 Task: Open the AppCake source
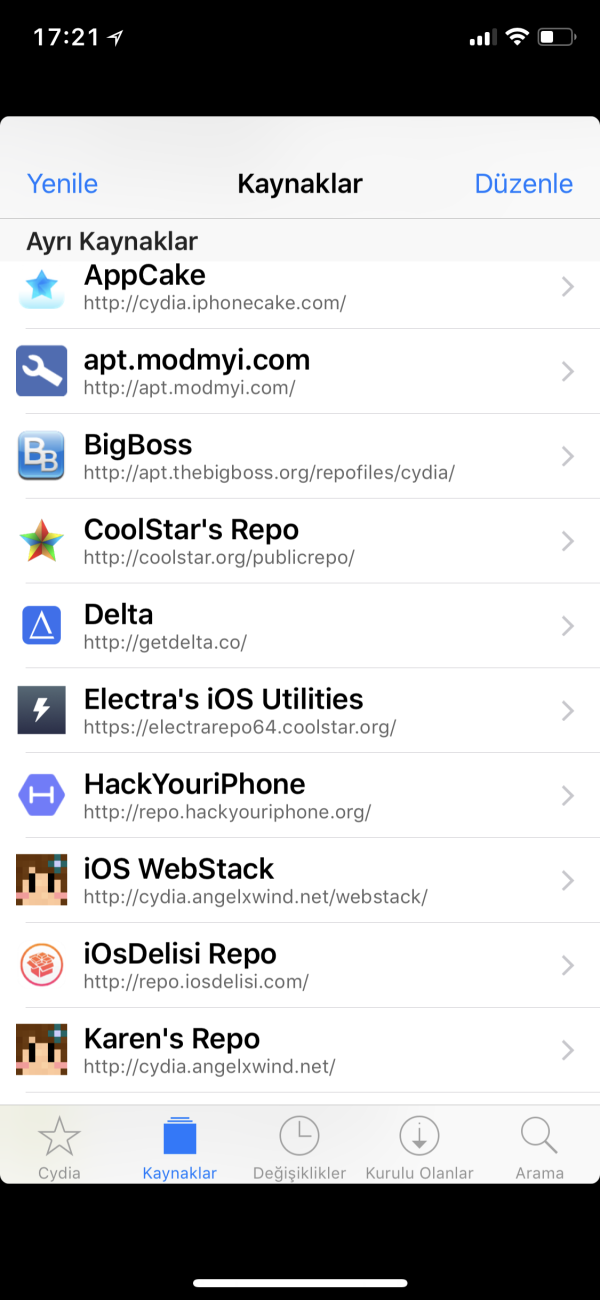300,287
